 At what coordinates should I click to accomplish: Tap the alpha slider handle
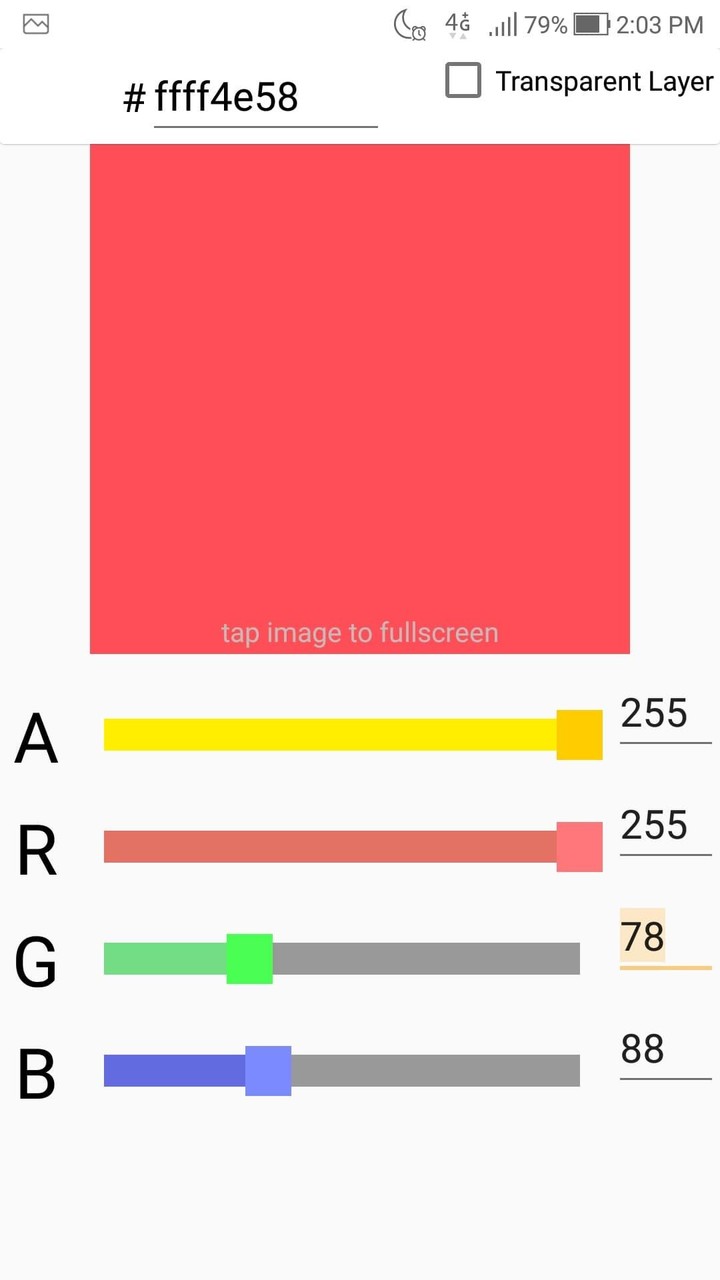pos(579,733)
